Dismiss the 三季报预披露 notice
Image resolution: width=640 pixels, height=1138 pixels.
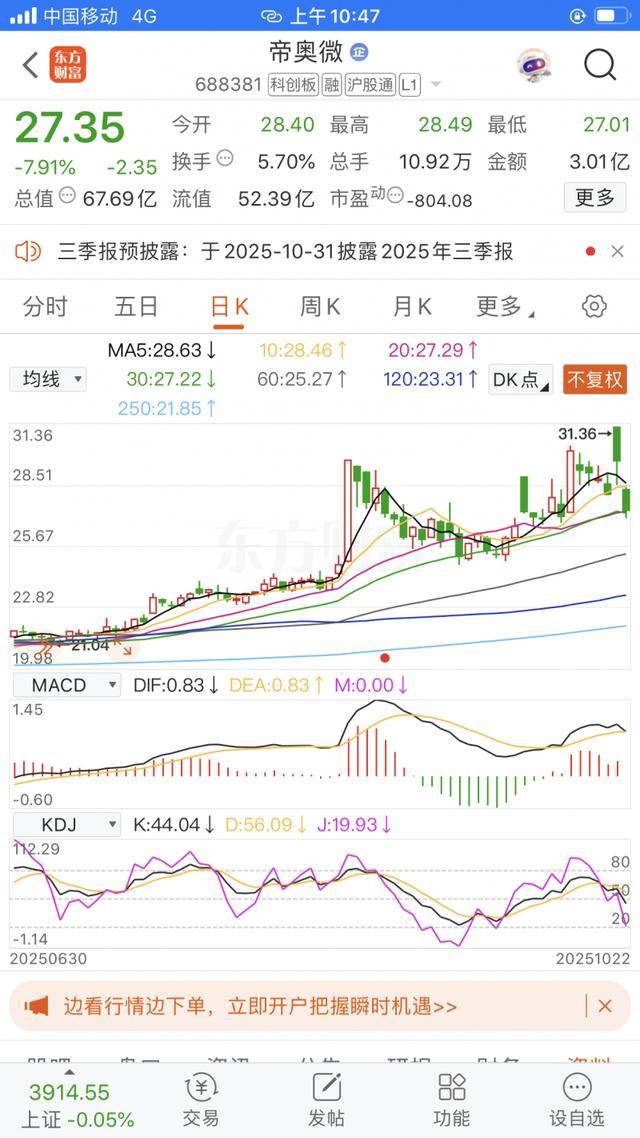[x=617, y=251]
